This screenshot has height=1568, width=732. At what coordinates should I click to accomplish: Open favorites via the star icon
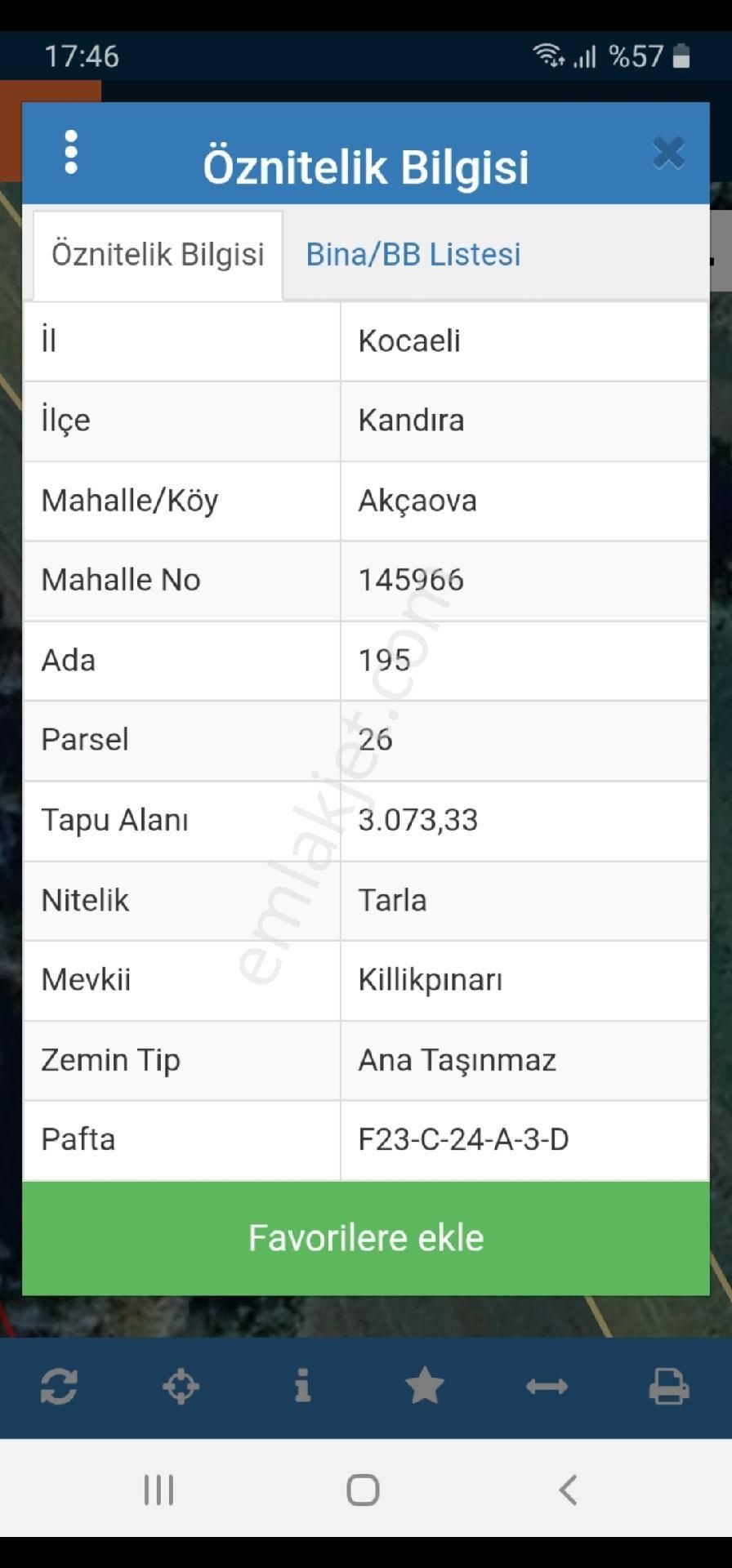pyautogui.click(x=426, y=1386)
